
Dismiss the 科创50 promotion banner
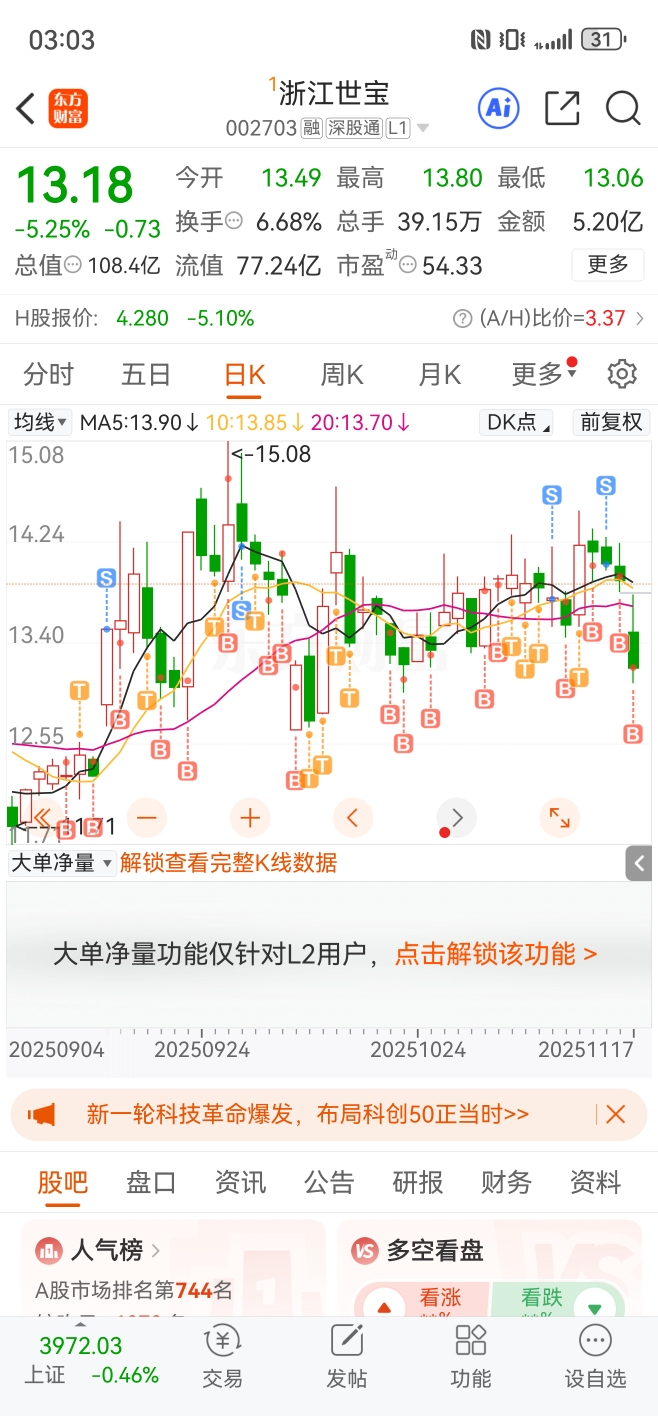615,1114
